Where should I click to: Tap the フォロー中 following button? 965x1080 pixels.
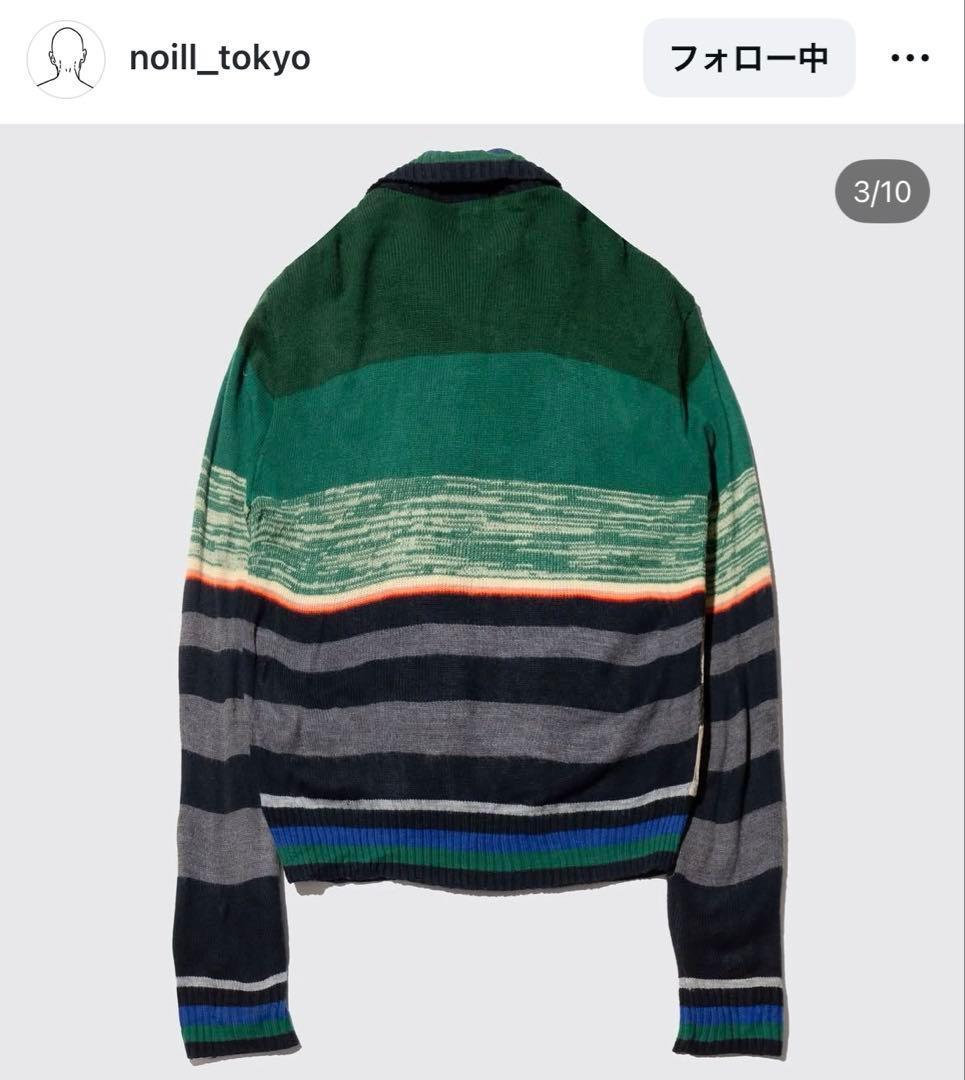(749, 58)
